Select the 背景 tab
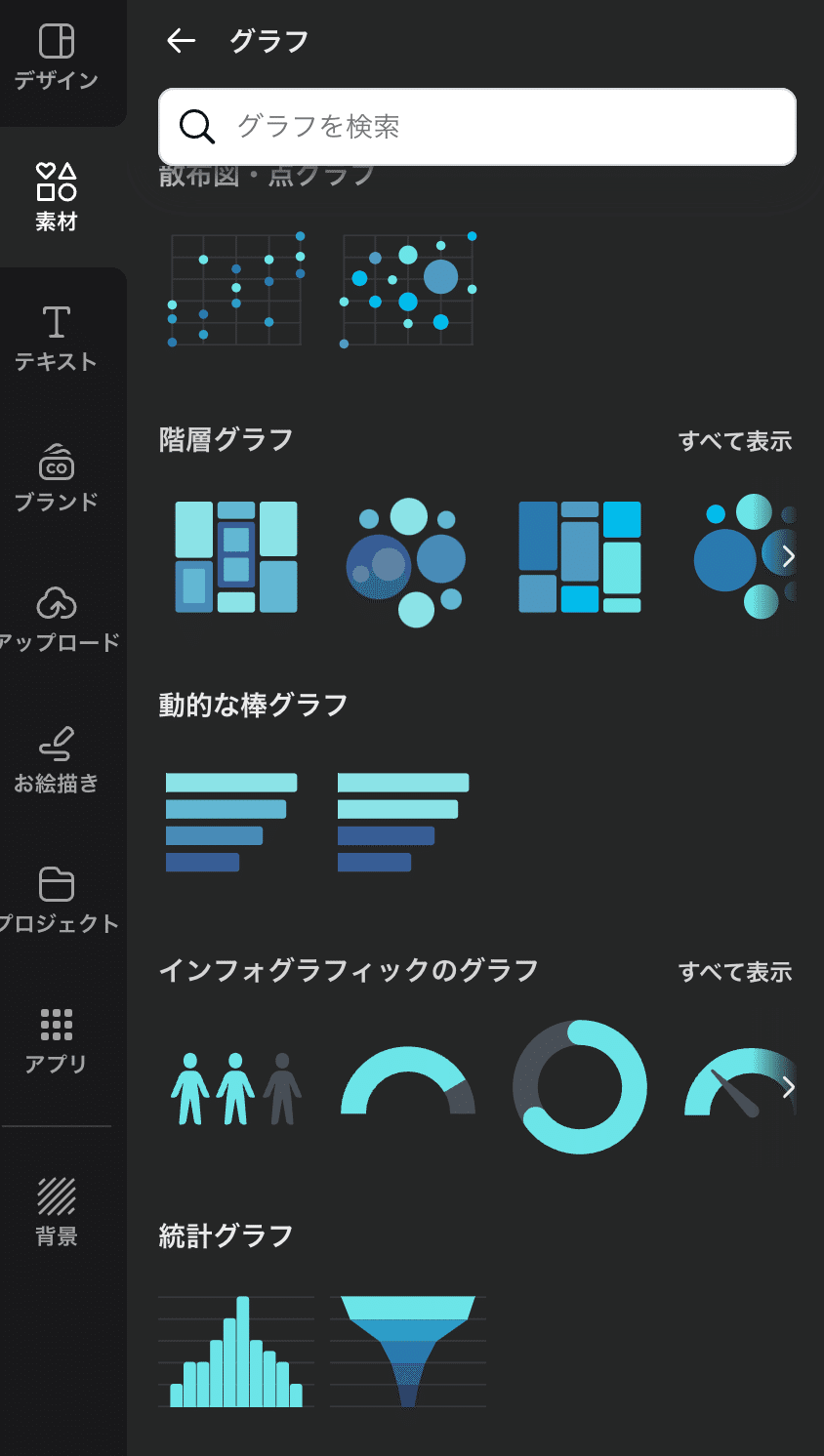 click(x=57, y=1211)
